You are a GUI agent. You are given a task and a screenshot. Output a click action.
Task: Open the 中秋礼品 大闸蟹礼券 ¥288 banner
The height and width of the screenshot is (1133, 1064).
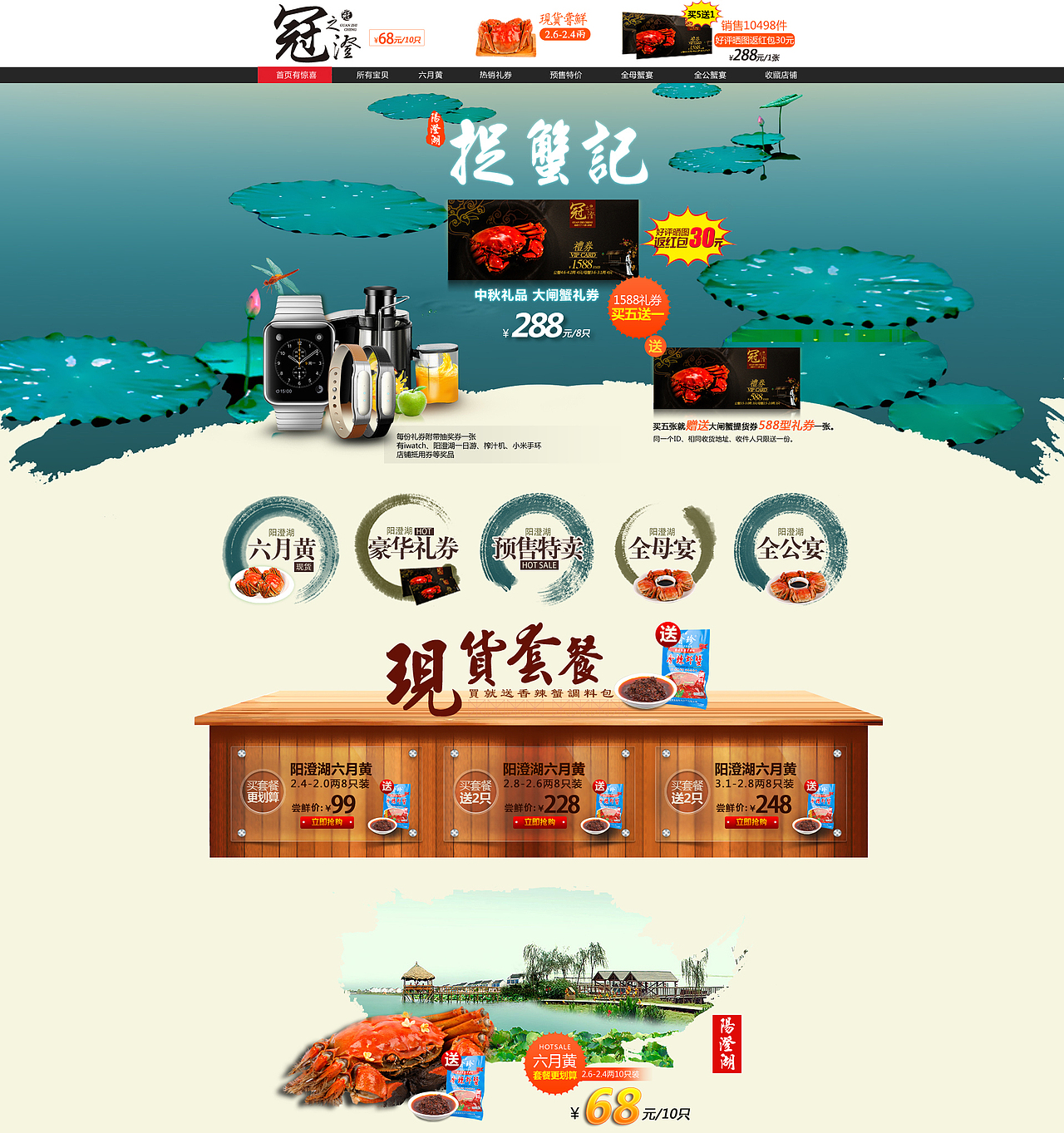click(543, 266)
